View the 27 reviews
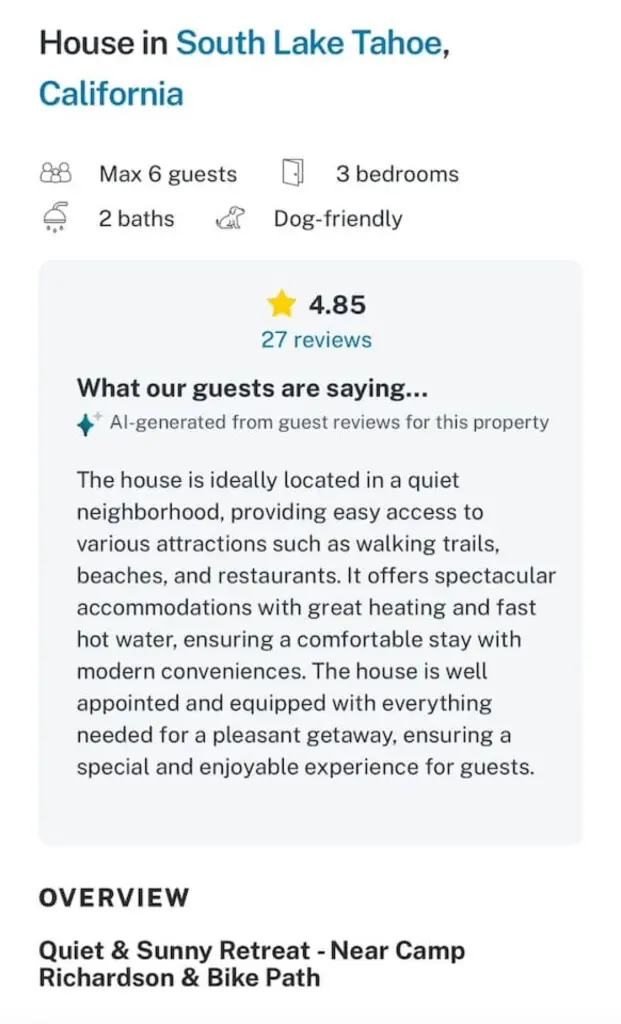This screenshot has width=621, height=1024. click(316, 340)
